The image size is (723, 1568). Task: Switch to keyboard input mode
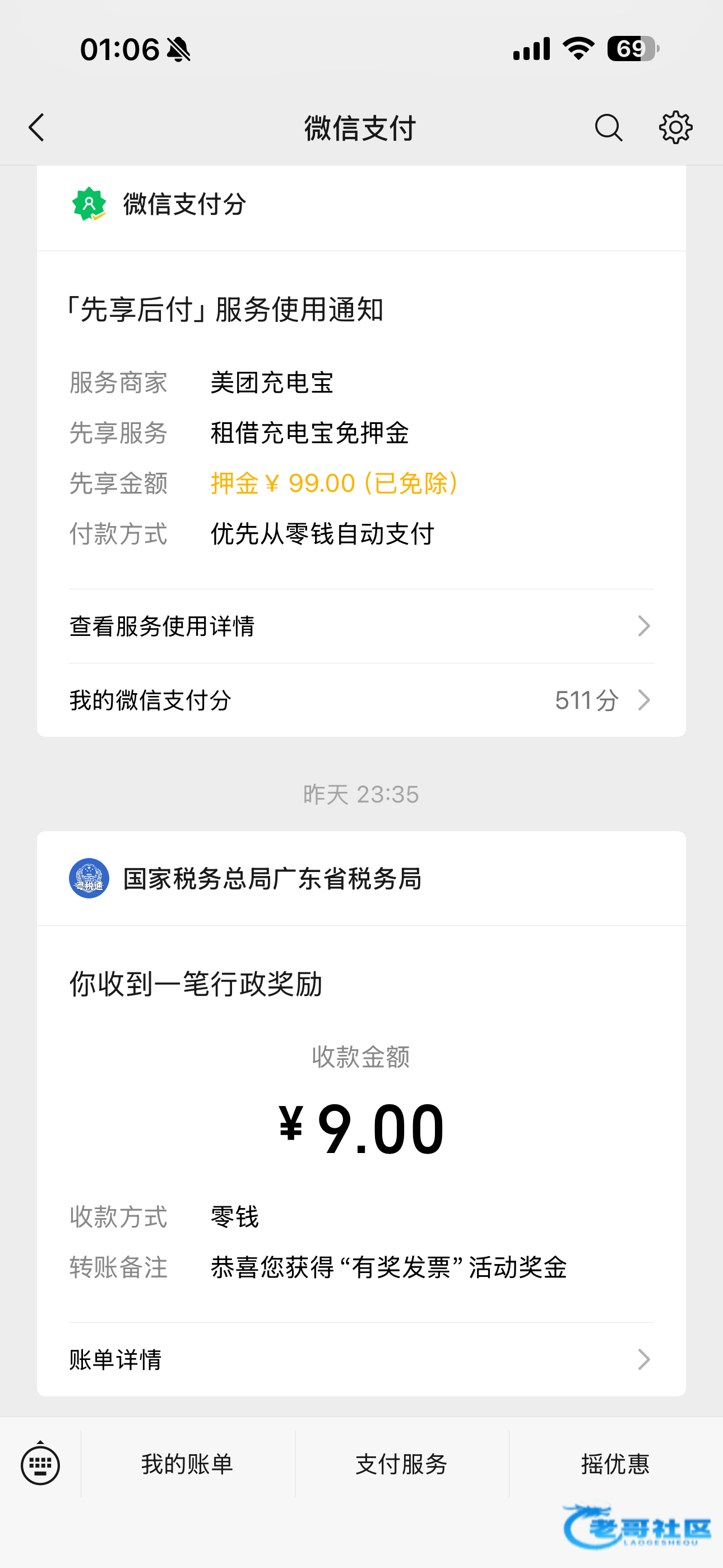point(40,1464)
